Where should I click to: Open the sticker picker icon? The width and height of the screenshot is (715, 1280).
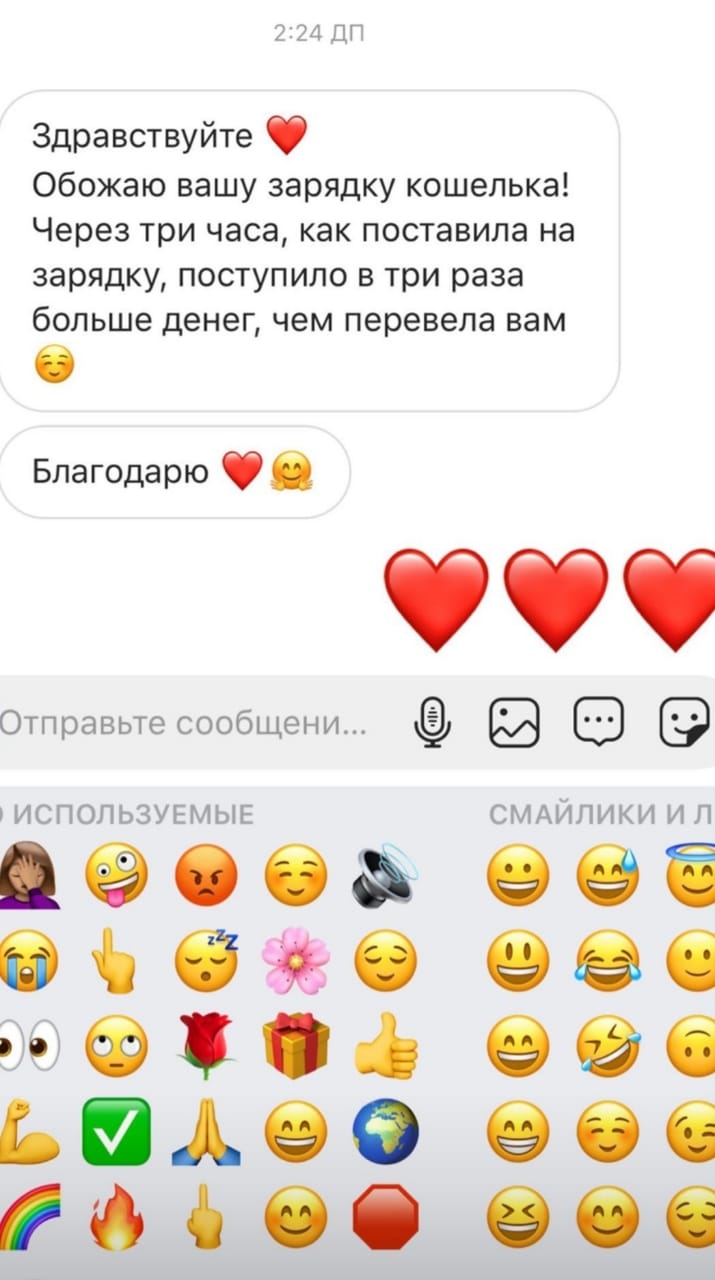683,723
